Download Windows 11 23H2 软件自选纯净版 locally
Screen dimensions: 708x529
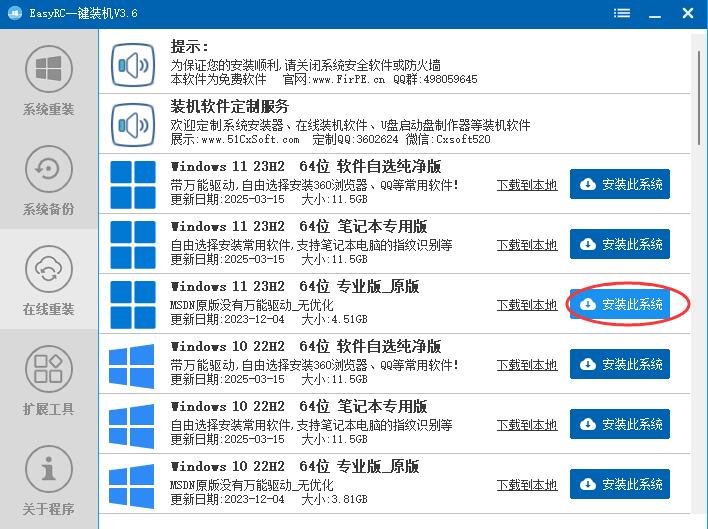527,185
